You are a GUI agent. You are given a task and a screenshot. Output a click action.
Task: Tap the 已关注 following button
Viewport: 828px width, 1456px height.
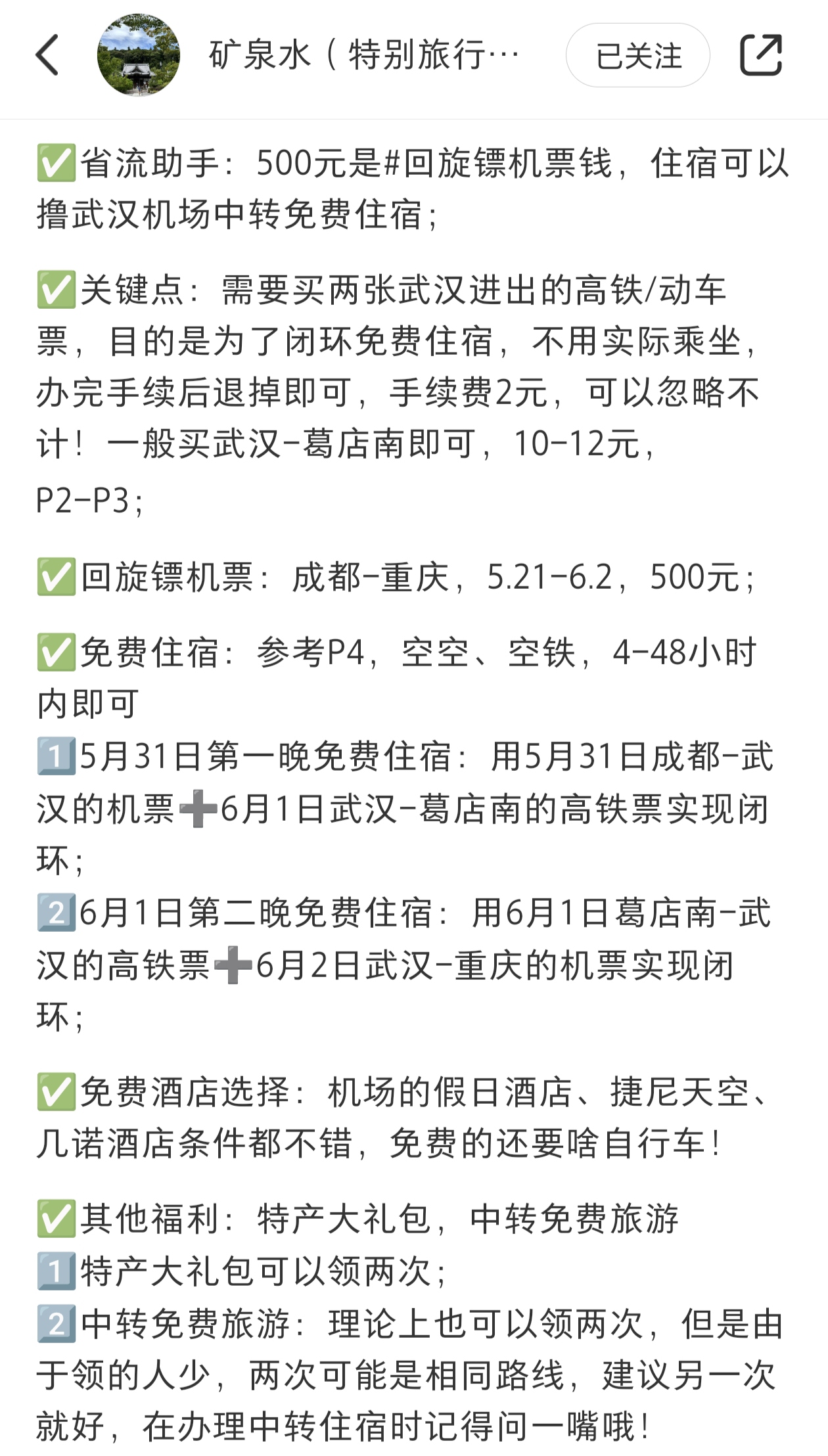point(638,55)
